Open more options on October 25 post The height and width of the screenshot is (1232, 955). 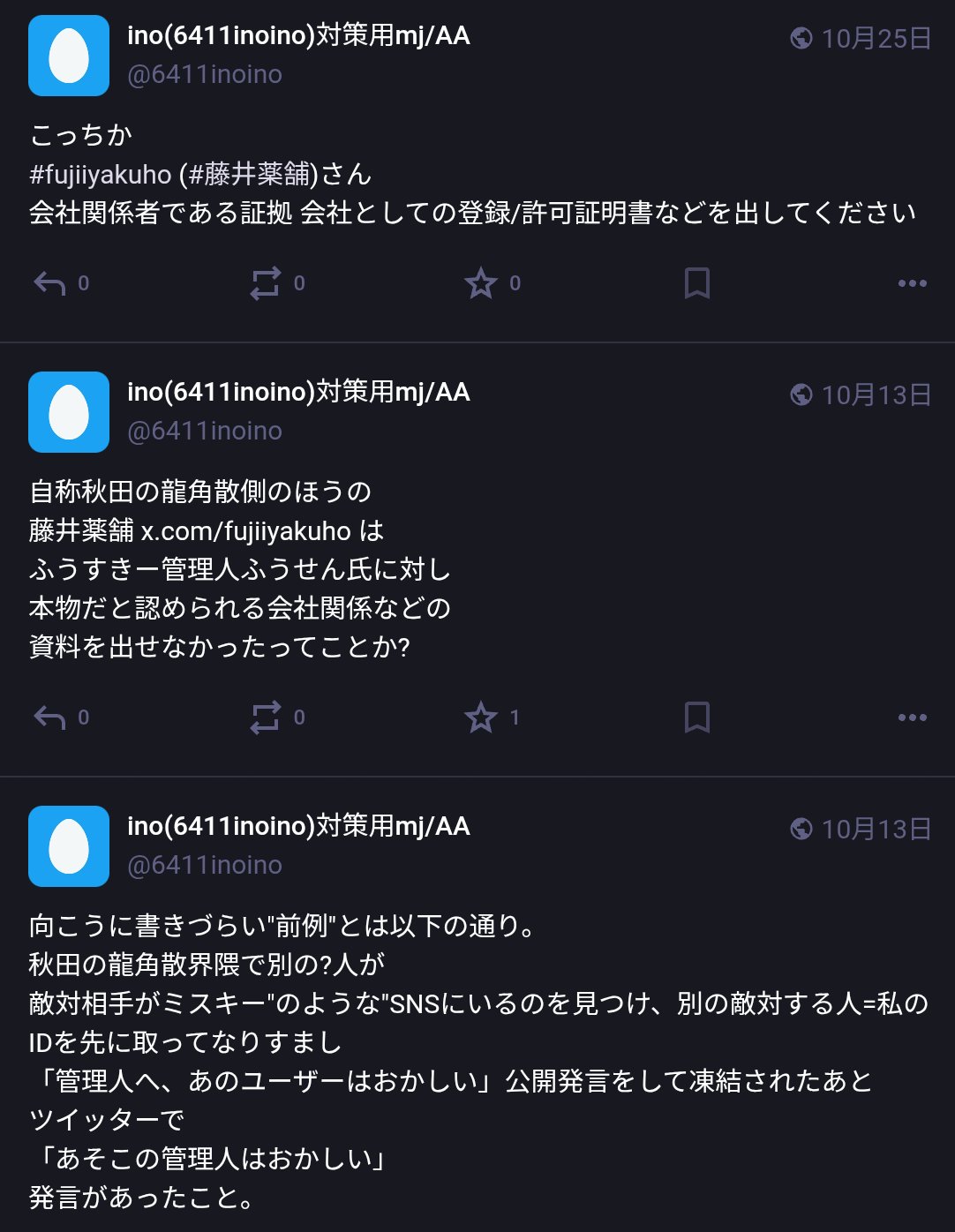(912, 283)
